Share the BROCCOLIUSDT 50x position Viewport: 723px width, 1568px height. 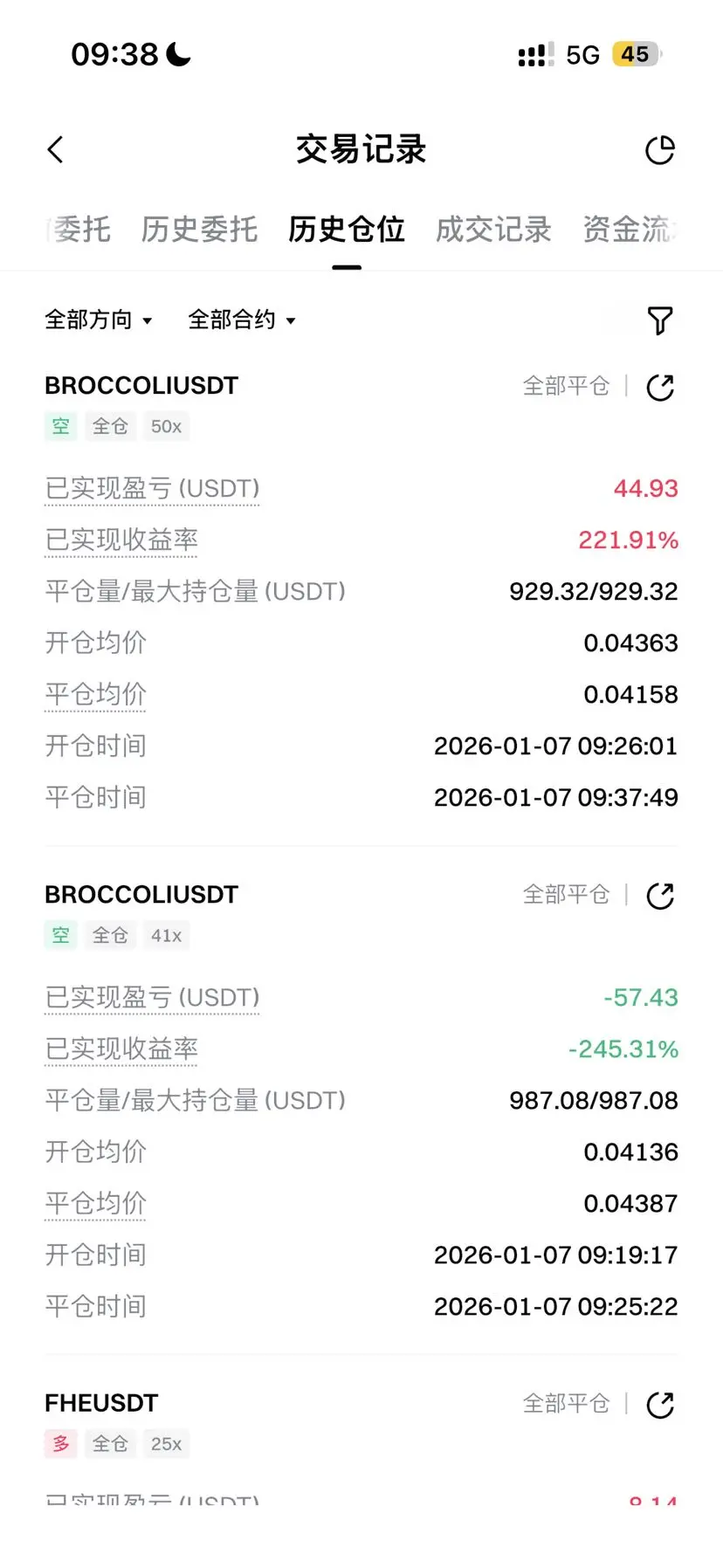(x=659, y=387)
